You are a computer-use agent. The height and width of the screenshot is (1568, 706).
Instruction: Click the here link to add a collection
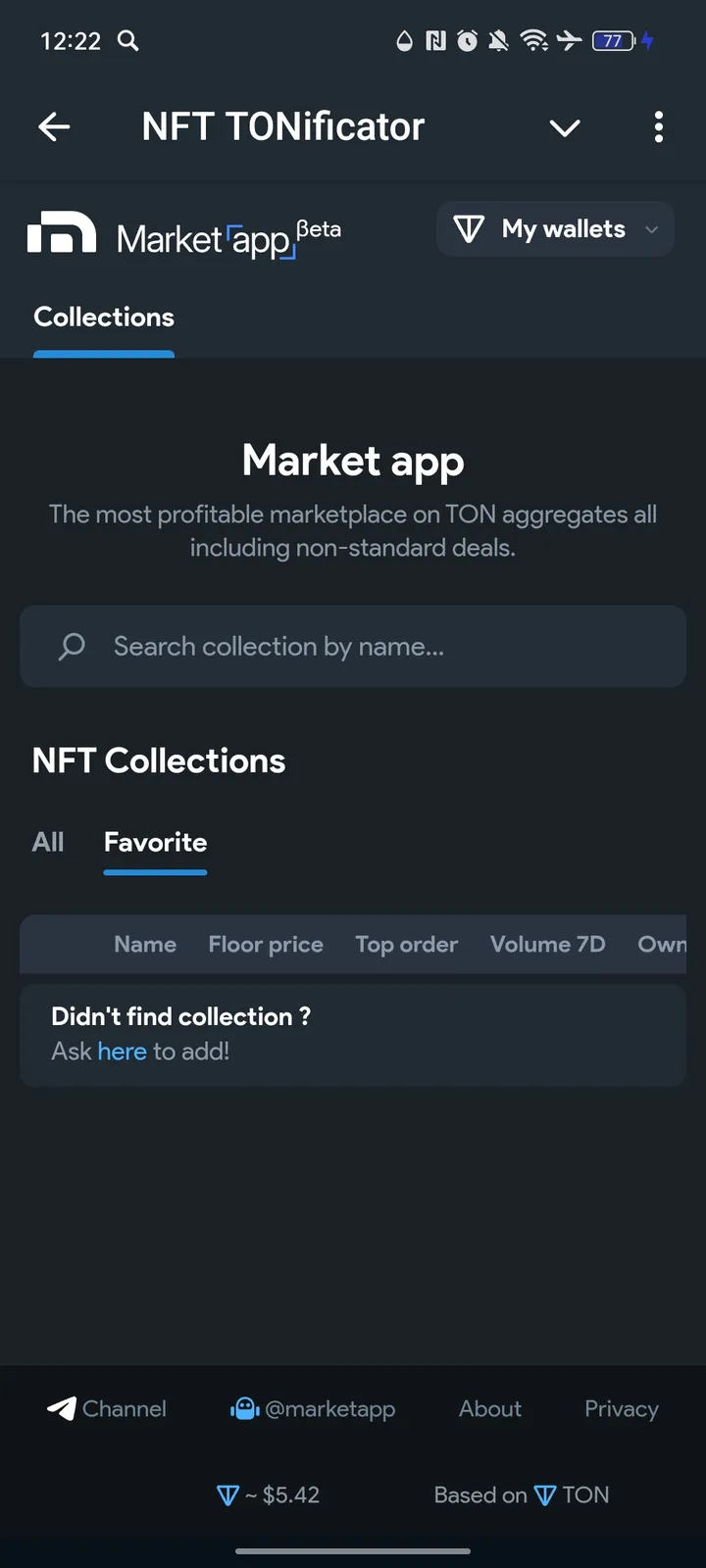(x=122, y=1051)
